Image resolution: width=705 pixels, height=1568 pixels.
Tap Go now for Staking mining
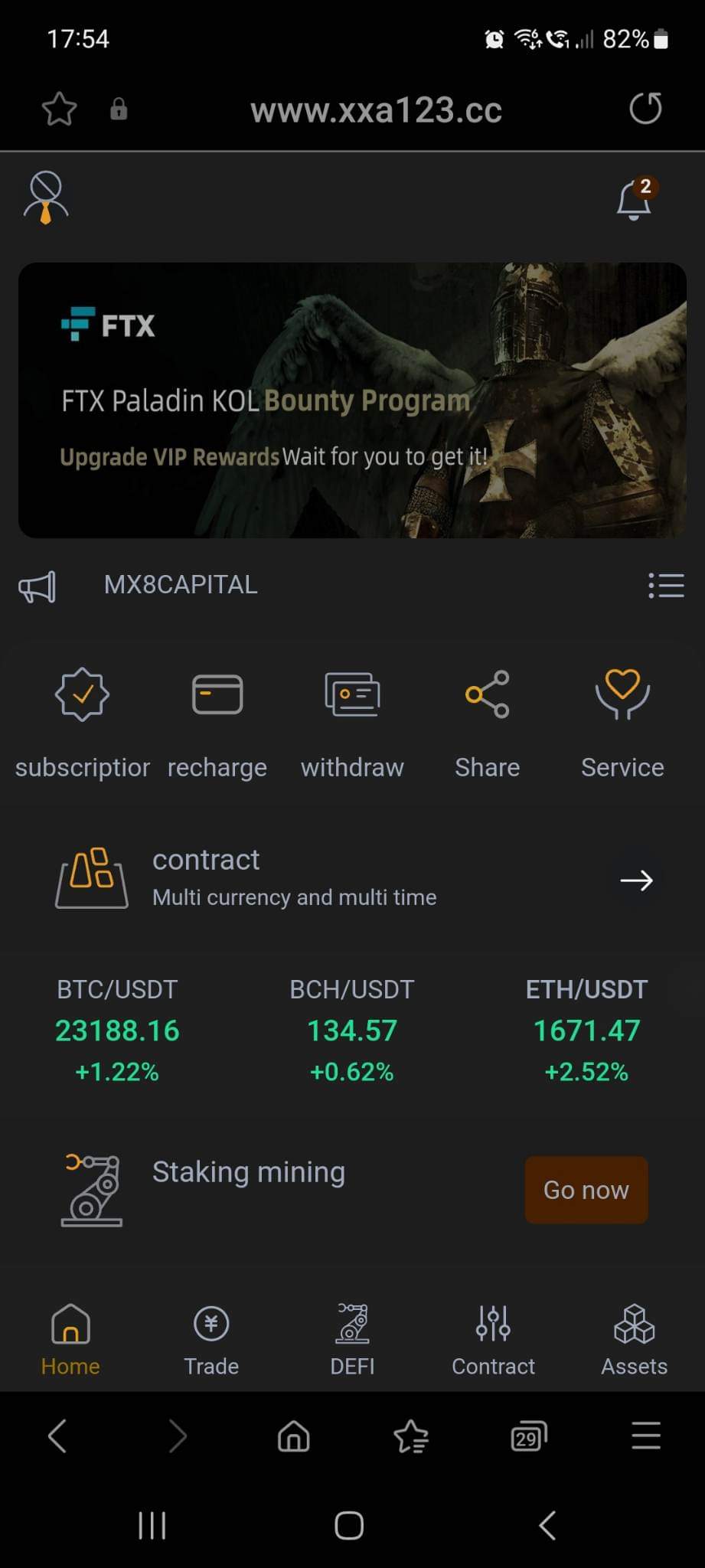(x=586, y=1190)
